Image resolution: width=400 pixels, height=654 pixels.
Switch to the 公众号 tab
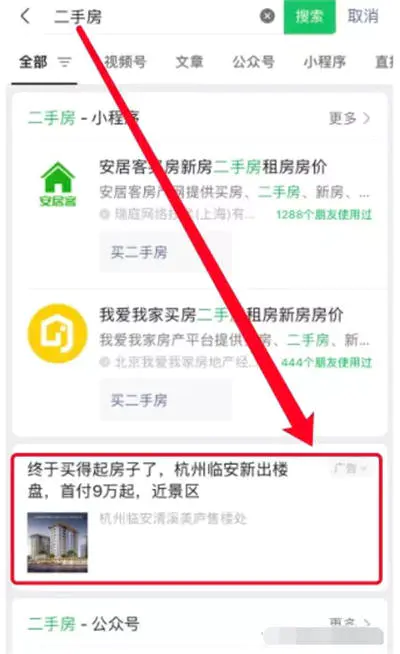pyautogui.click(x=253, y=62)
